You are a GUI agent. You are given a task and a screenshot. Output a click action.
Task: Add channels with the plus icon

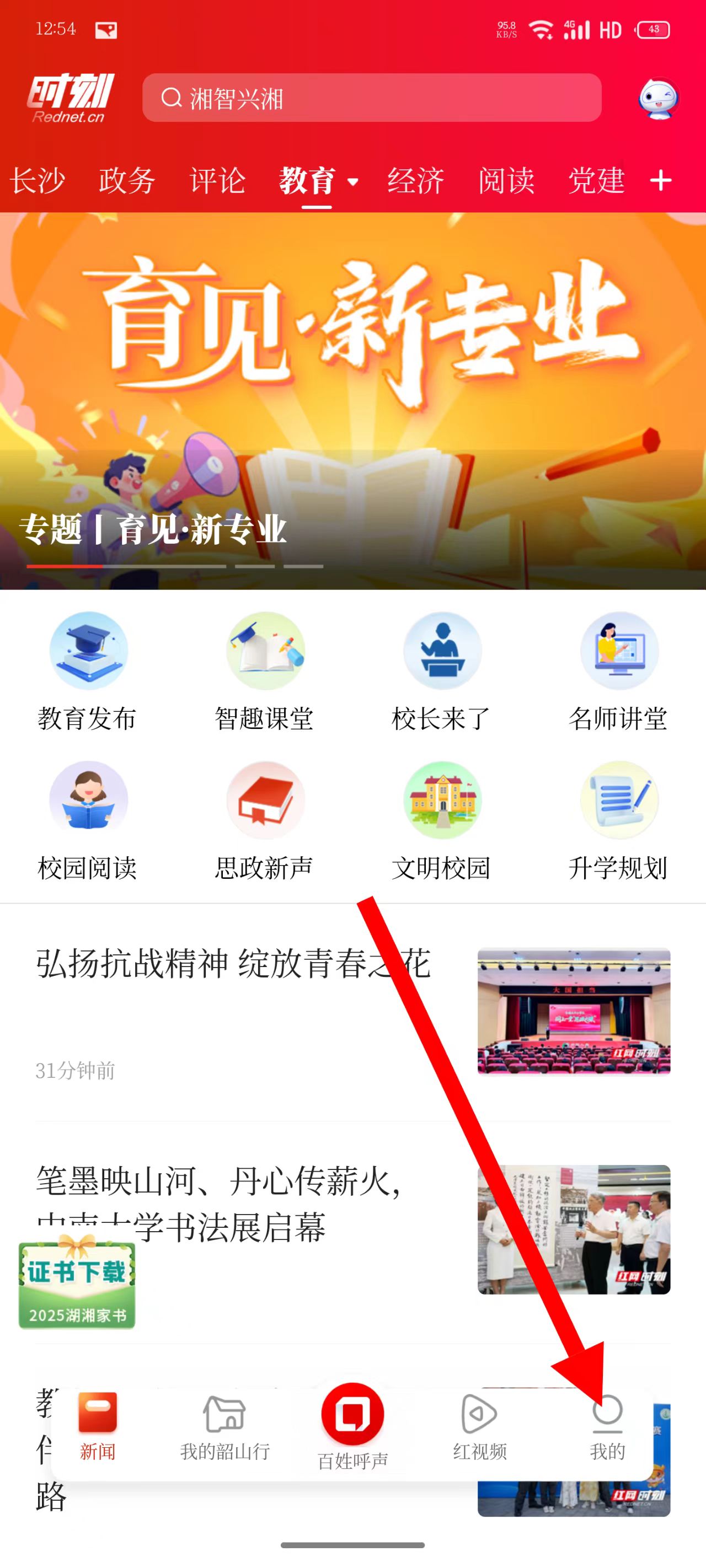click(660, 181)
